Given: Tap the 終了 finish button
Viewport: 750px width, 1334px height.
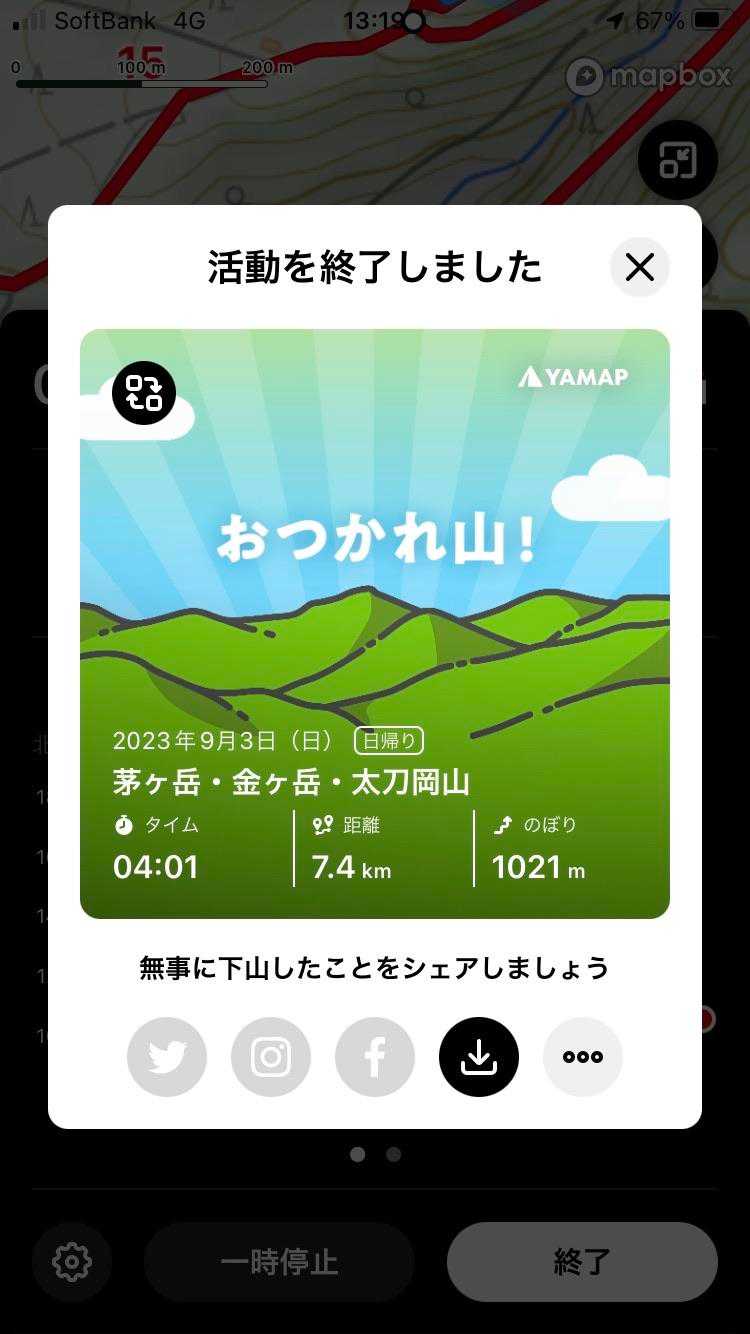Looking at the screenshot, I should (x=582, y=1262).
